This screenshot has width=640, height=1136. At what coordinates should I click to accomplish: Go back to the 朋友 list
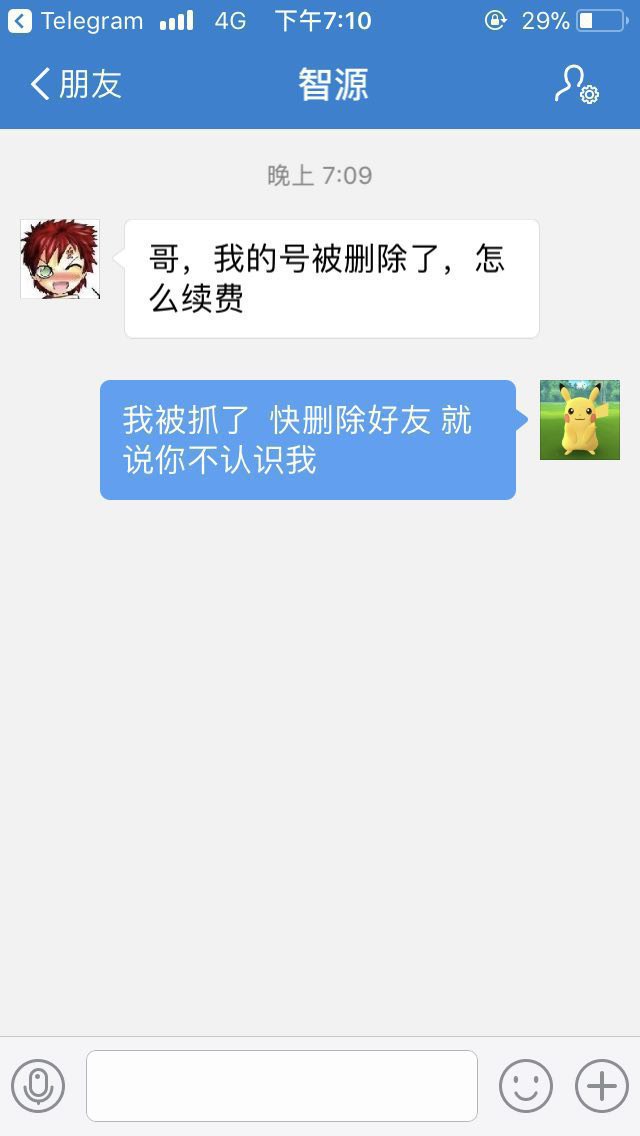pyautogui.click(x=76, y=84)
